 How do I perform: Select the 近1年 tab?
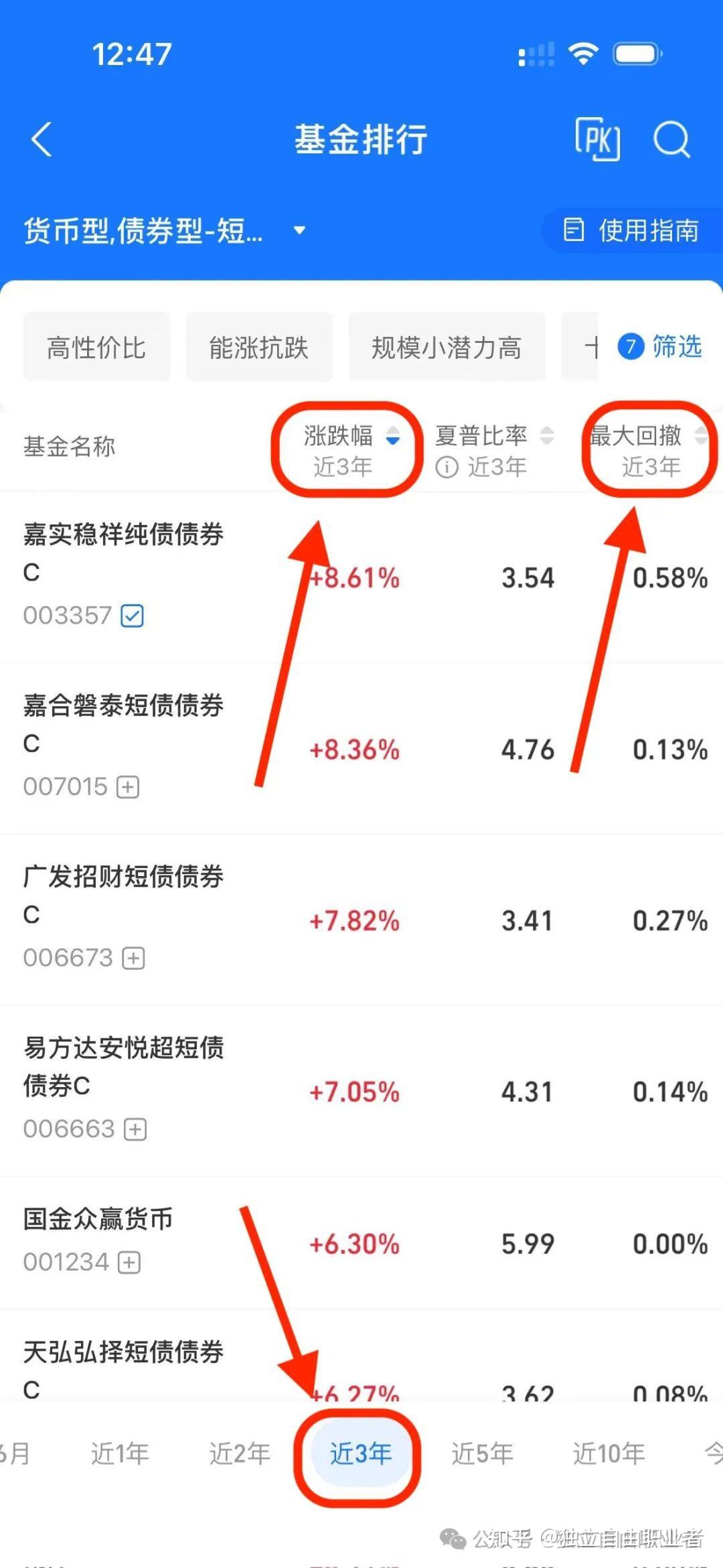119,1455
